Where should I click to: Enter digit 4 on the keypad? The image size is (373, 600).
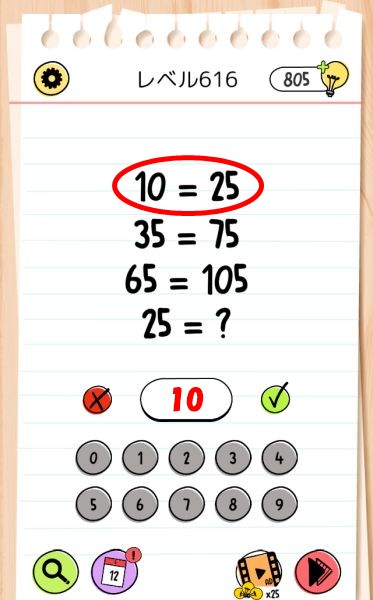pyautogui.click(x=280, y=458)
